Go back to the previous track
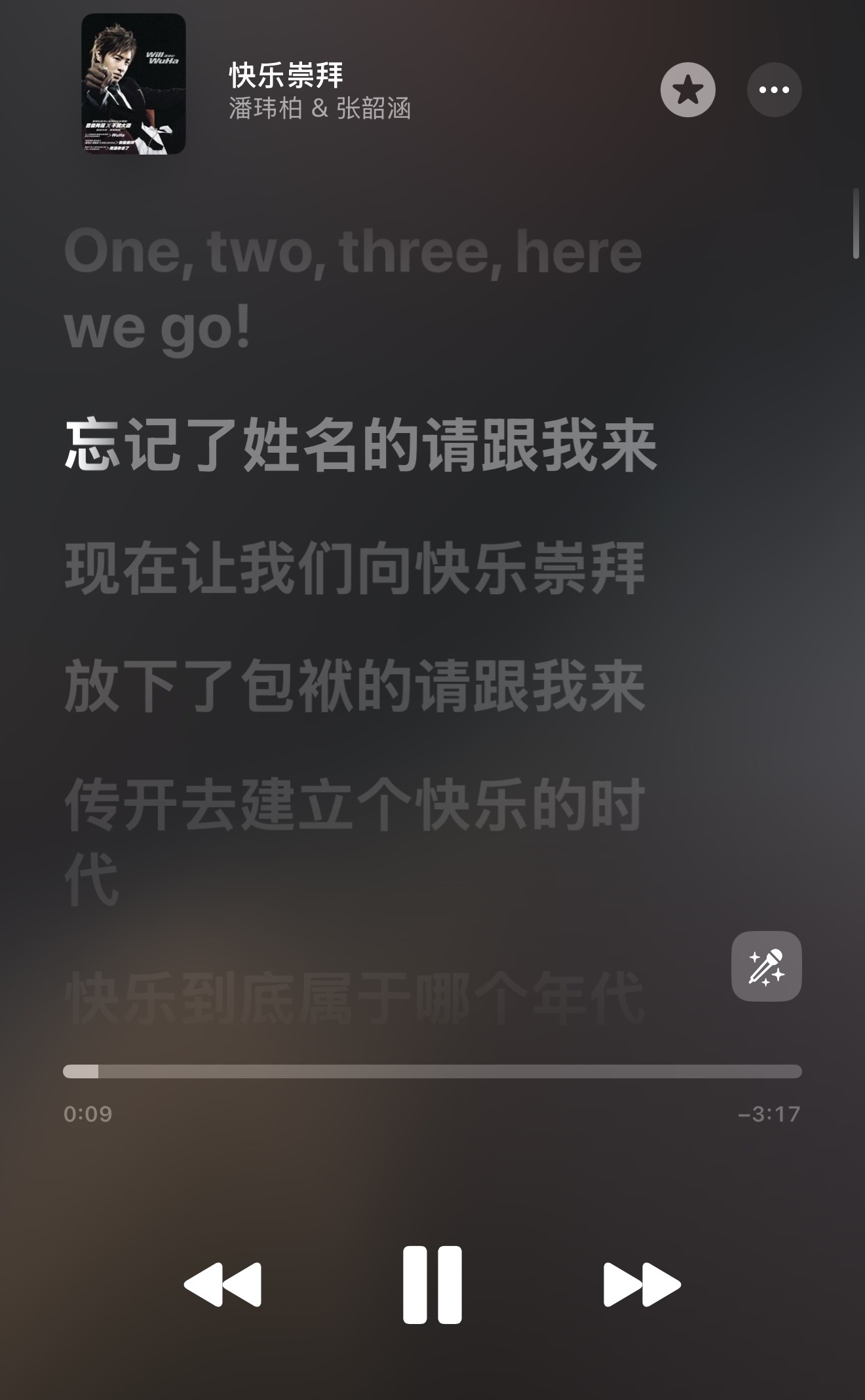 pyautogui.click(x=223, y=1285)
